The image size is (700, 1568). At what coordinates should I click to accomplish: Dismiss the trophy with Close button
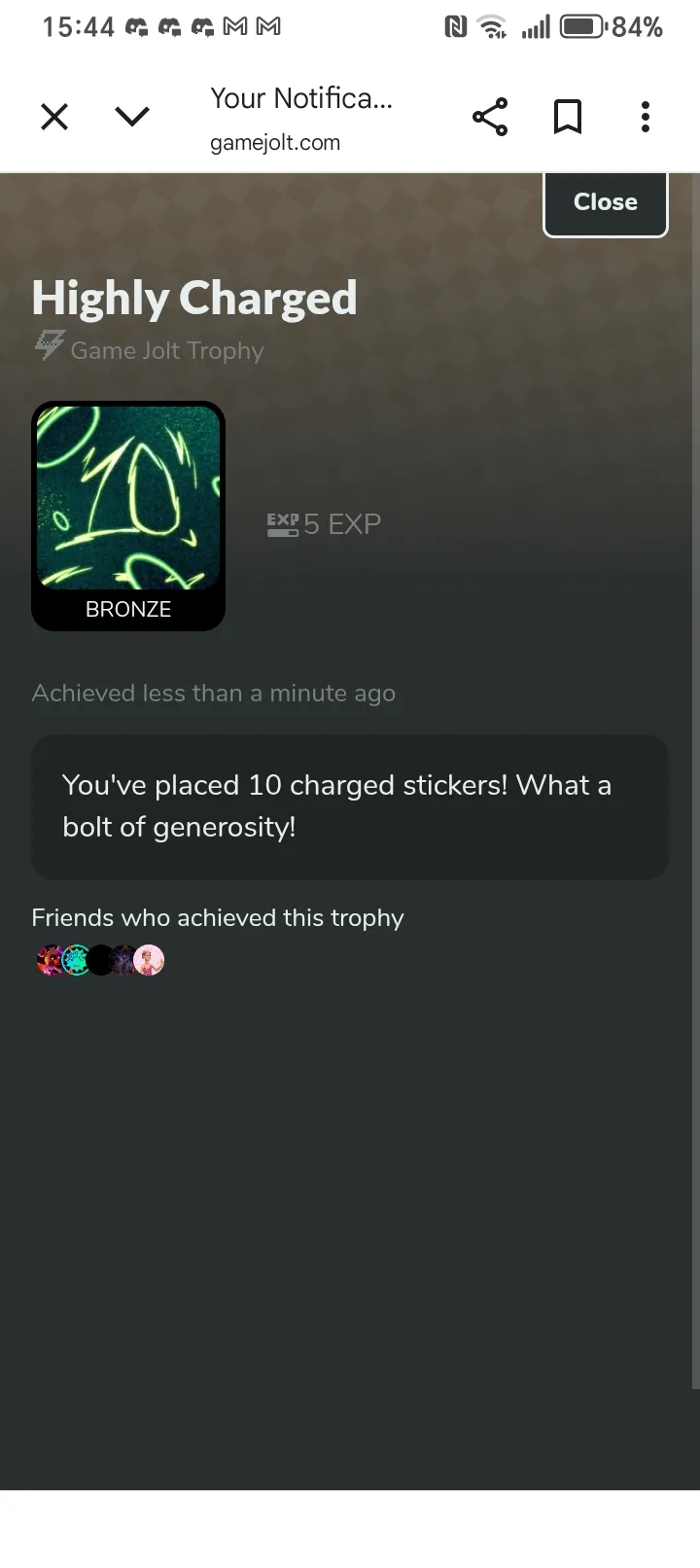(x=605, y=202)
